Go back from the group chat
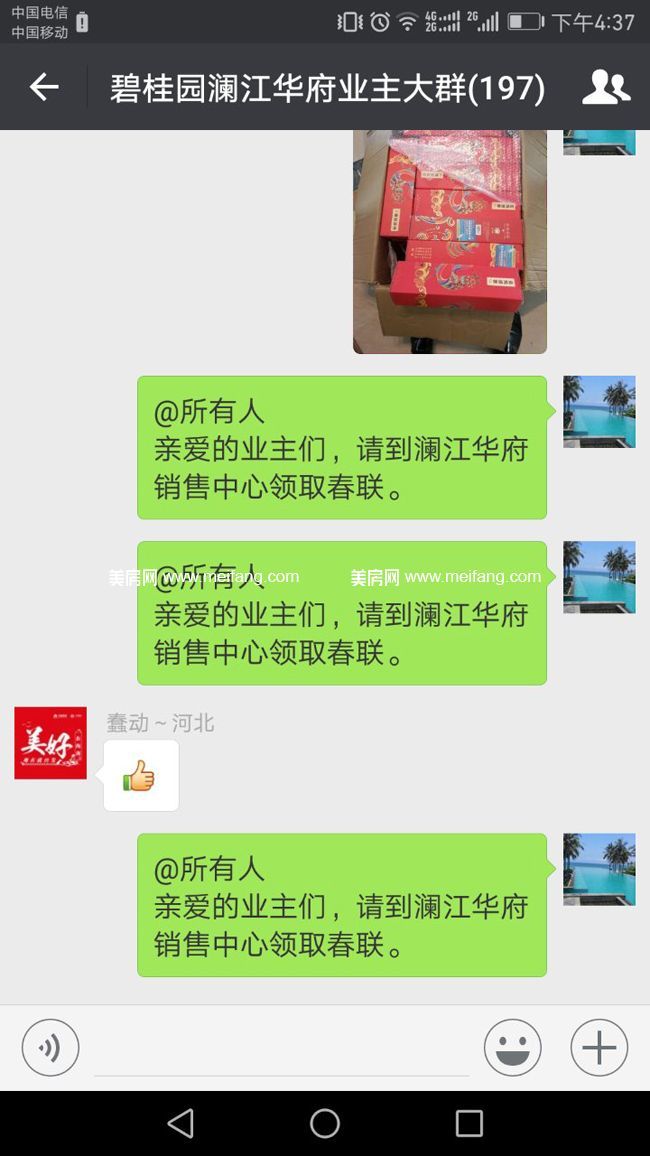This screenshot has height=1156, width=650. click(x=44, y=88)
